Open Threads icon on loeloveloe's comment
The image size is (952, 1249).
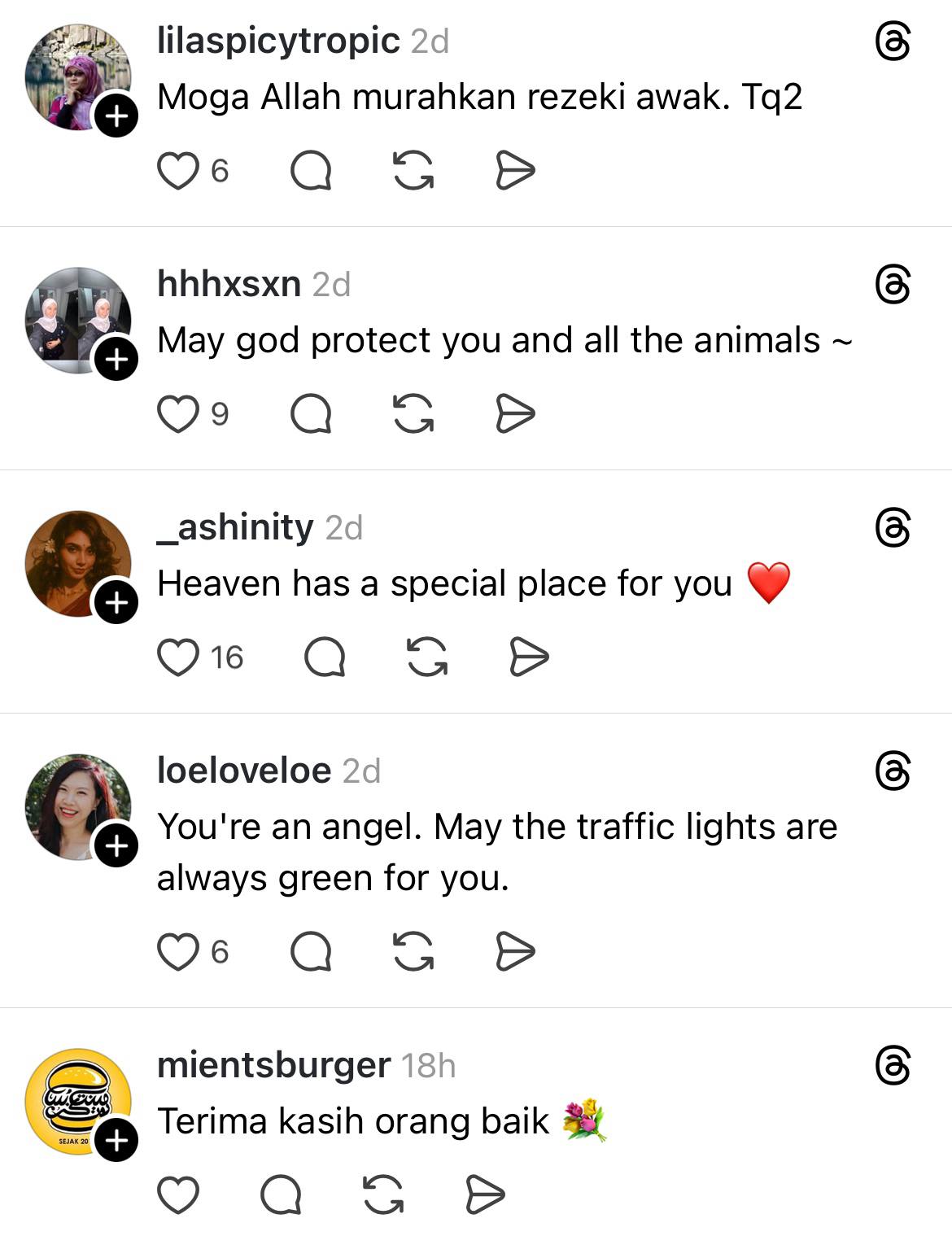pyautogui.click(x=893, y=771)
